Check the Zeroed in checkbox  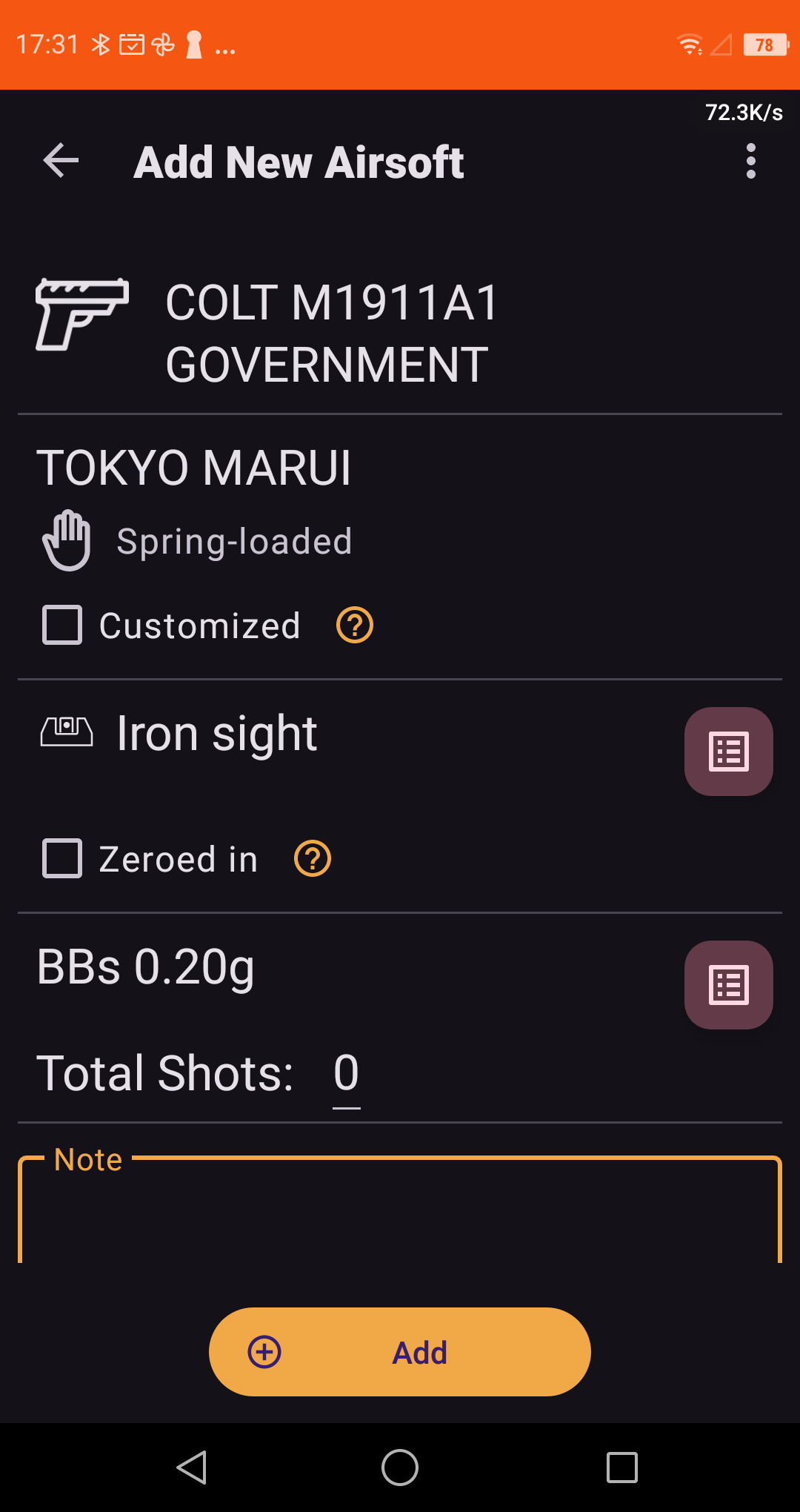coord(61,859)
